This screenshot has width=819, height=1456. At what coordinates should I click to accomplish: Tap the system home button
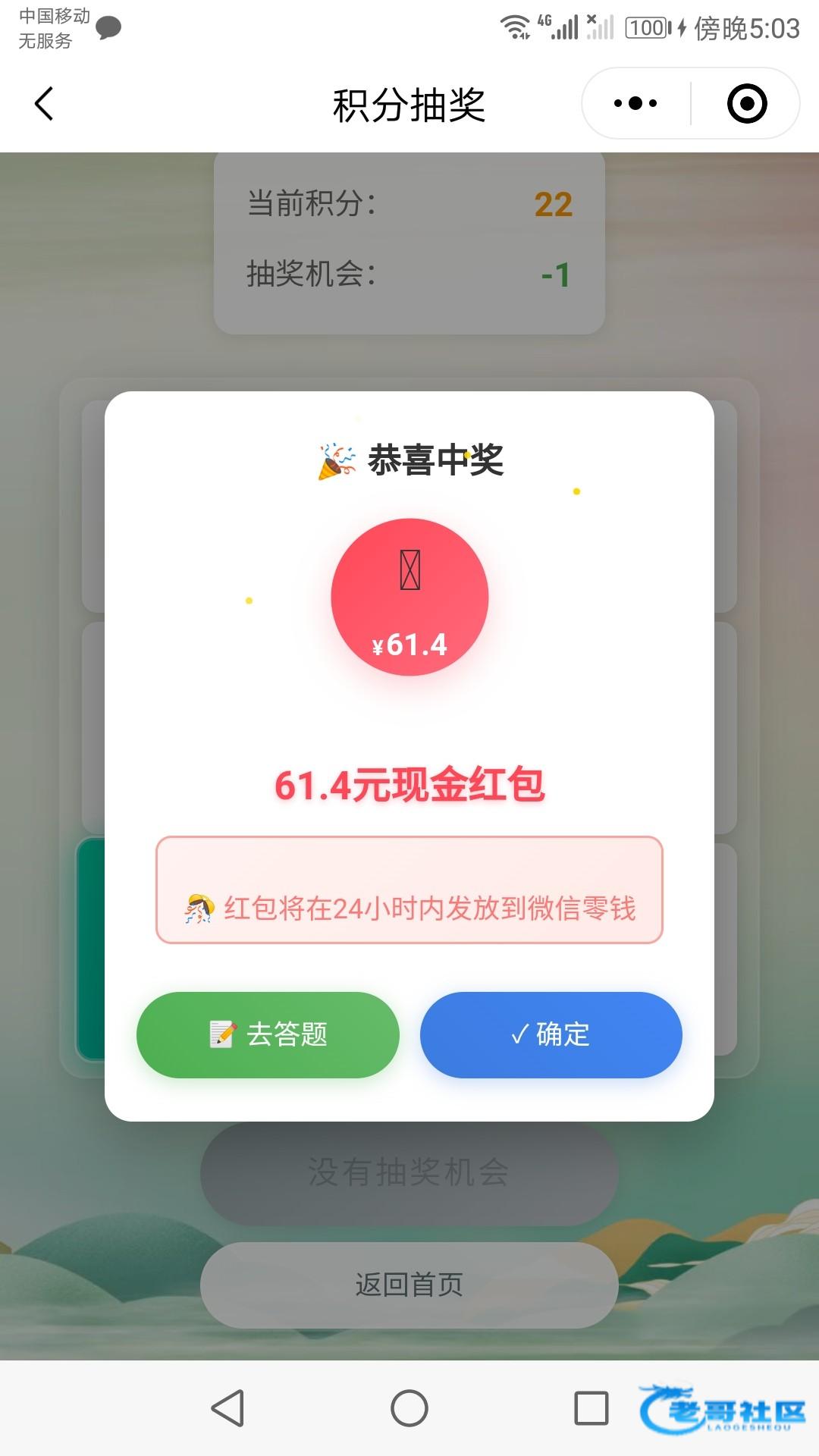click(409, 1408)
